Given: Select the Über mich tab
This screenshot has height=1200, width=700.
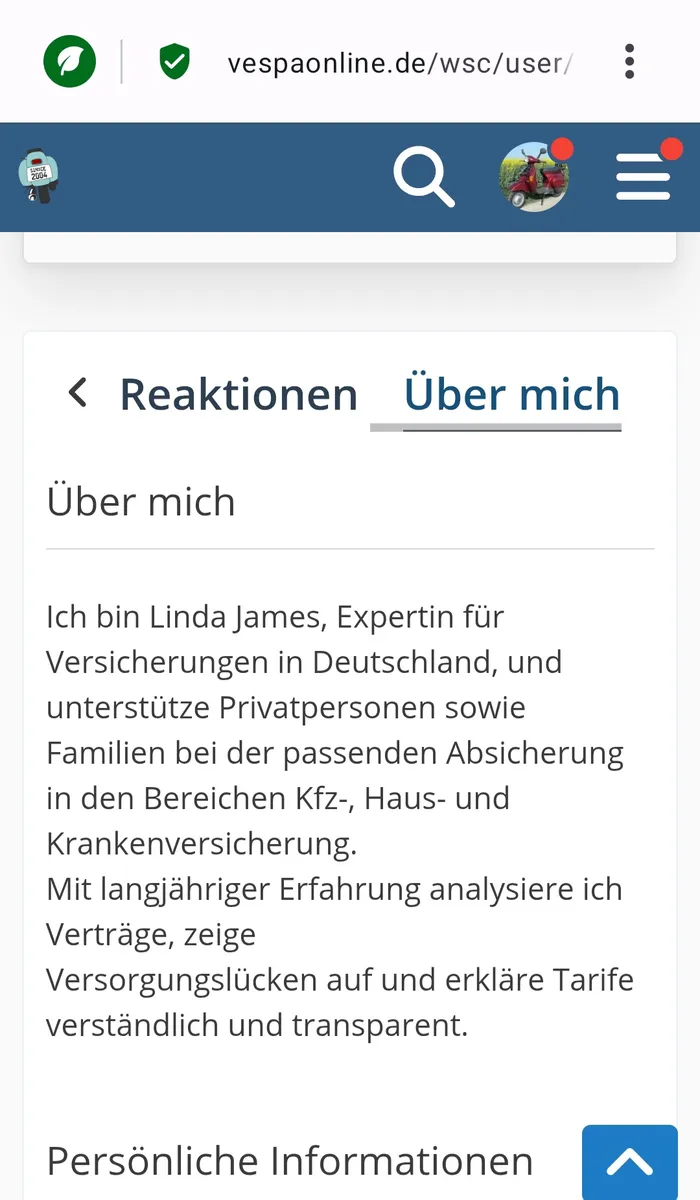Looking at the screenshot, I should (x=512, y=394).
